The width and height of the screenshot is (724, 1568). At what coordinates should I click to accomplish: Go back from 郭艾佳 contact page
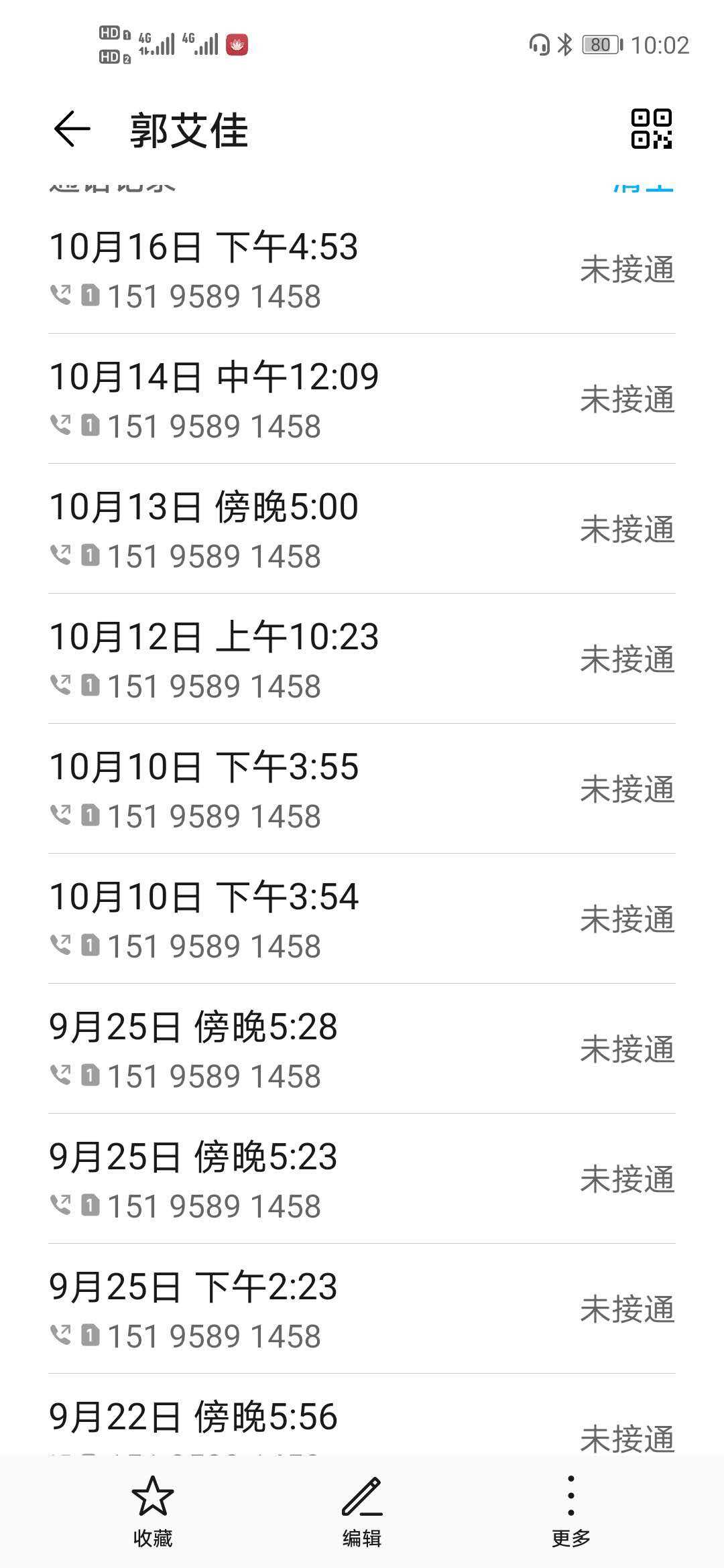[x=72, y=129]
